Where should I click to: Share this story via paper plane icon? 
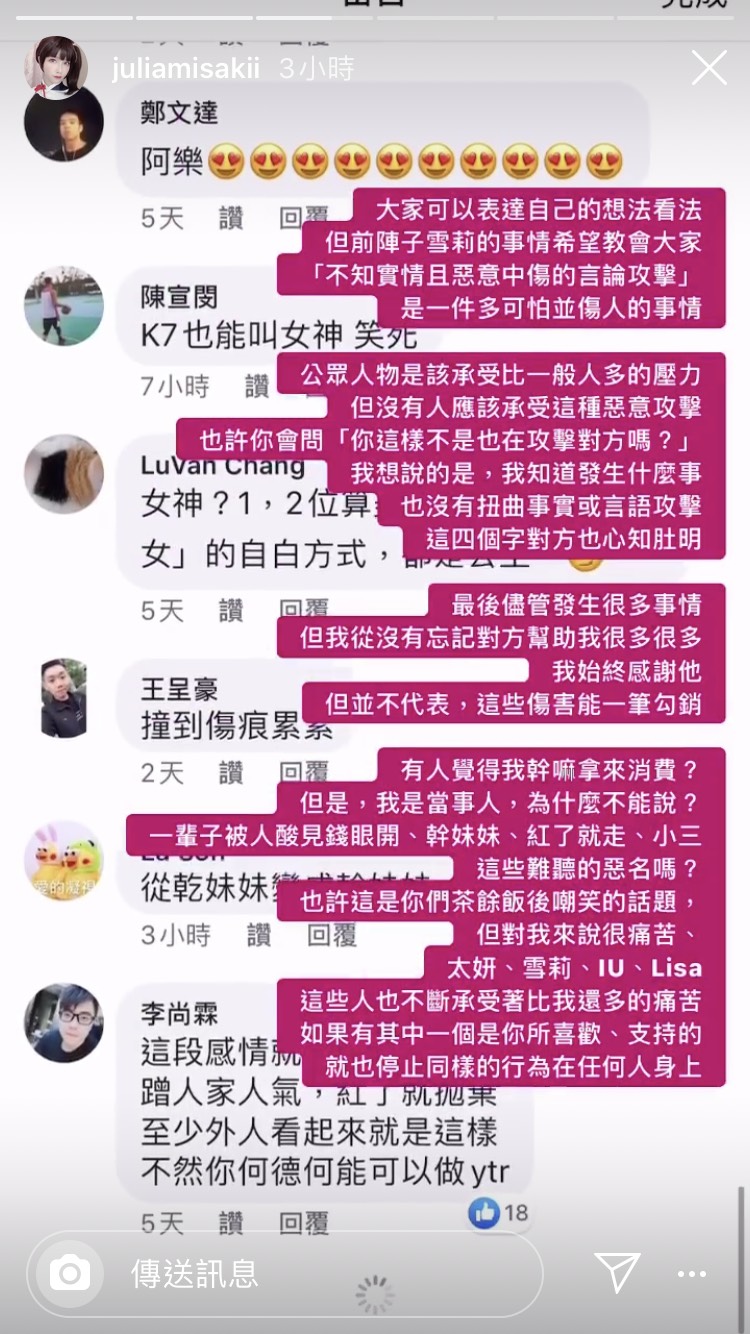617,1272
